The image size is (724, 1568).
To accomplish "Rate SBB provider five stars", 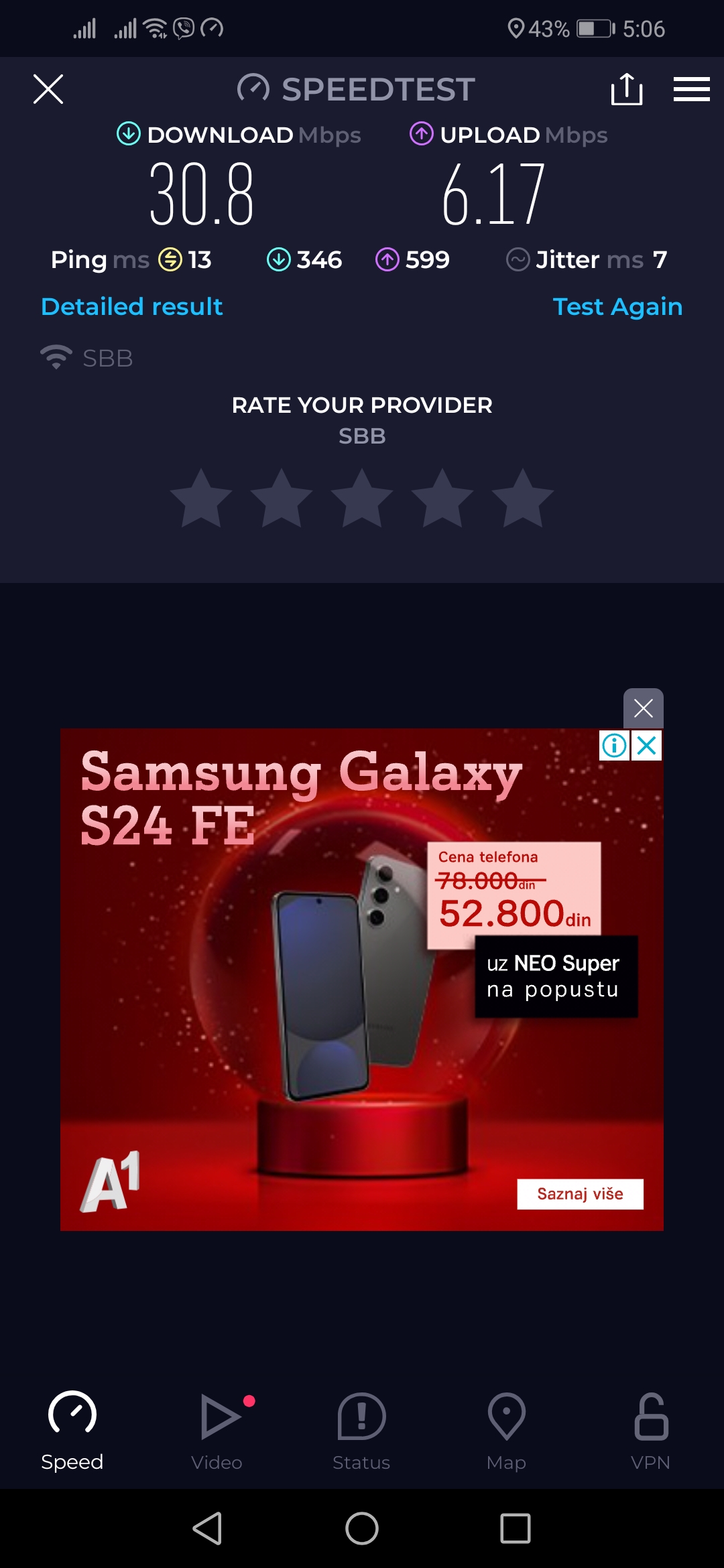I will (522, 499).
